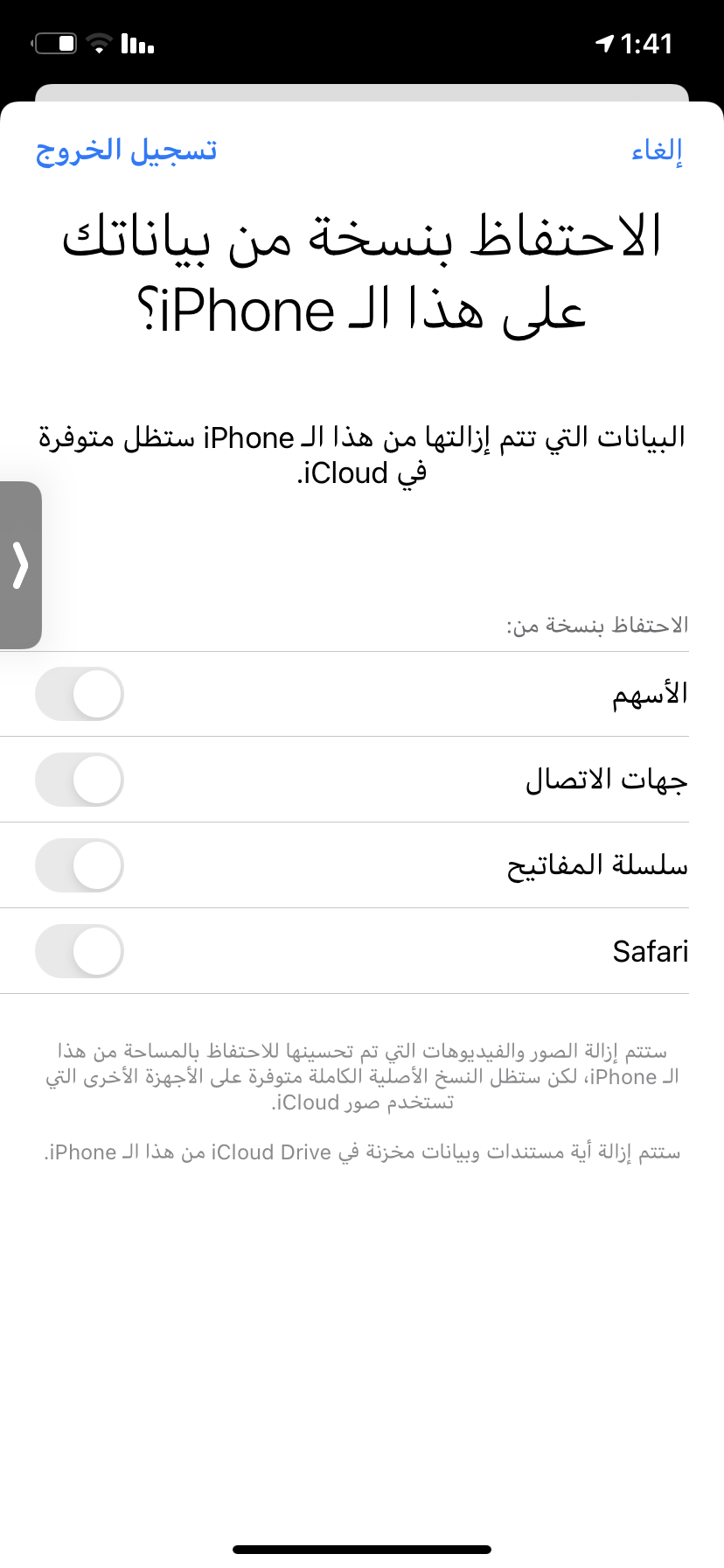The image size is (724, 1568).
Task: Open the gray side arrow handle
Action: [21, 565]
